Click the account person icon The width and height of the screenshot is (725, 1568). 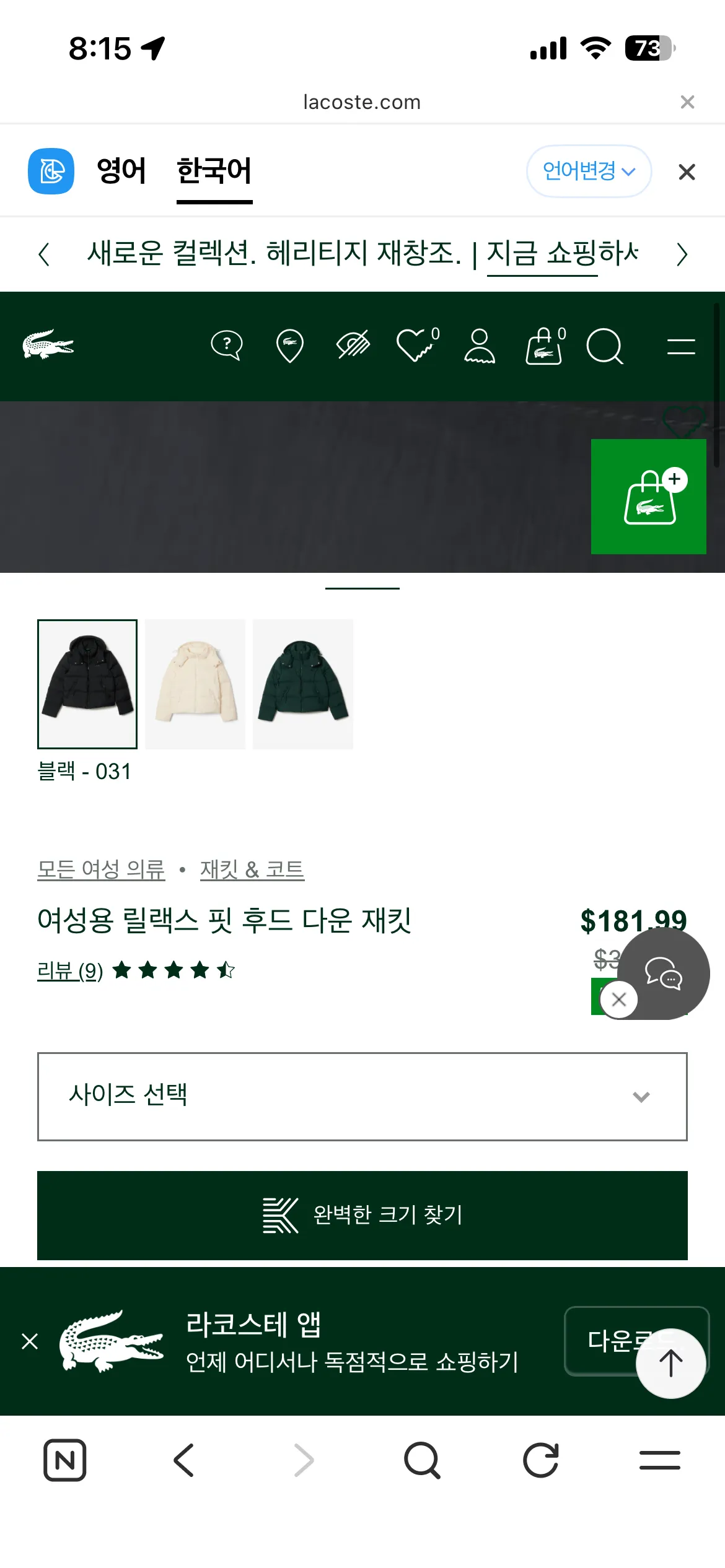[x=479, y=347]
